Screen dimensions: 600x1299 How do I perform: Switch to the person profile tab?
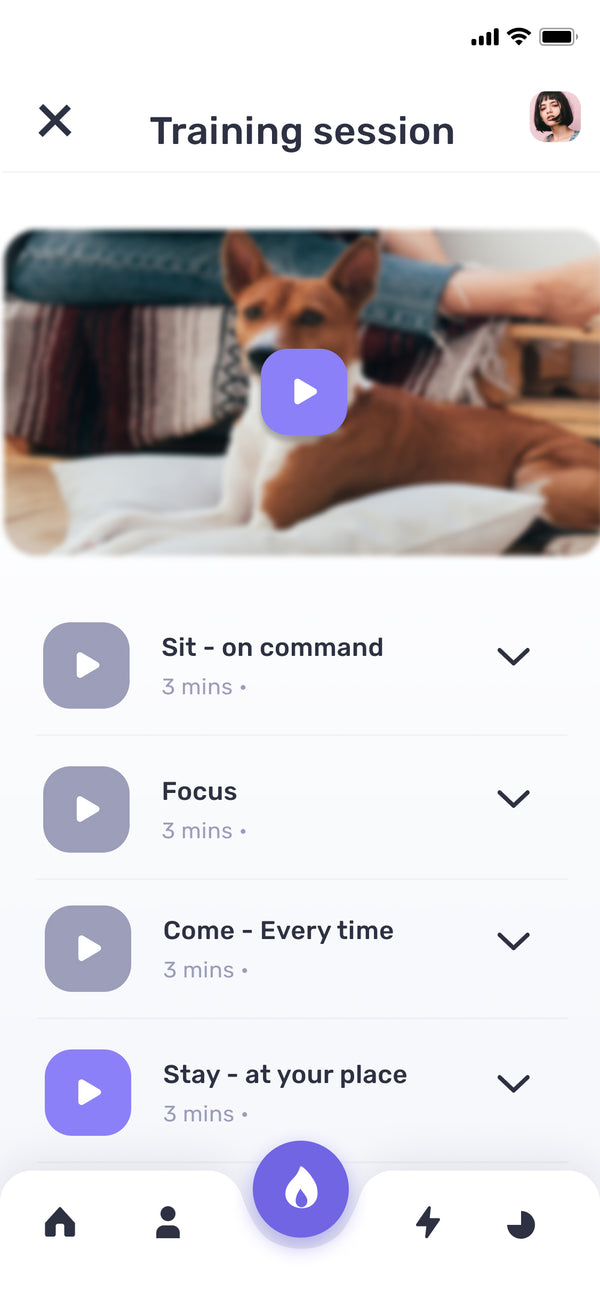(168, 1222)
